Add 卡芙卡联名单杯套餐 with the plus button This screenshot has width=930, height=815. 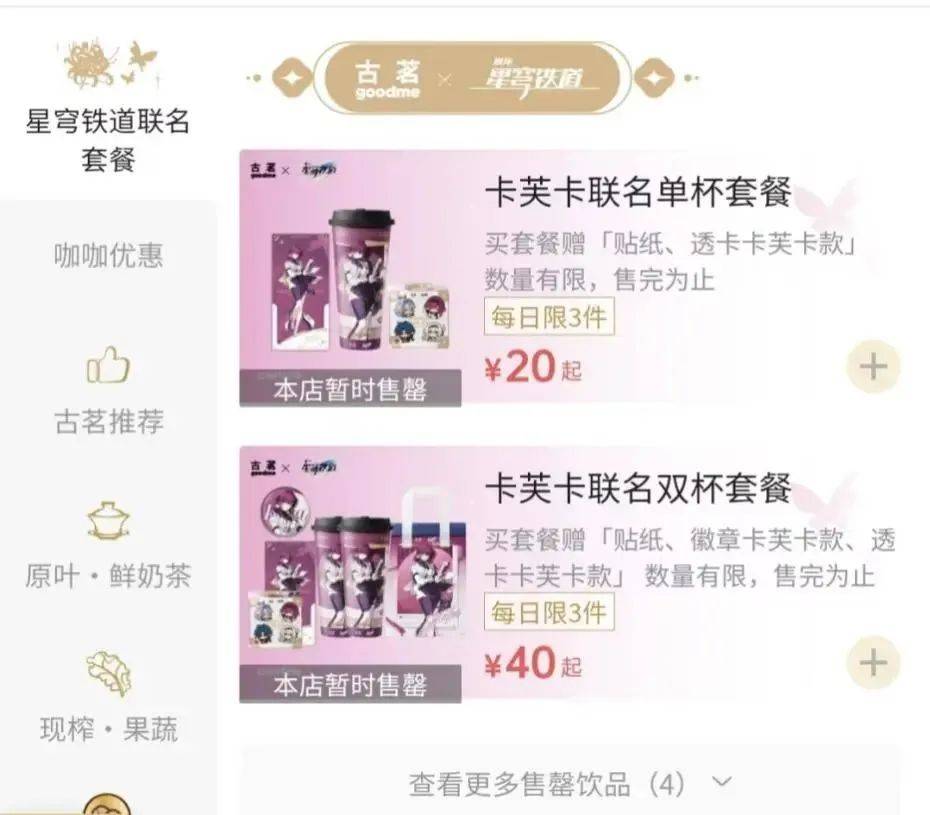pyautogui.click(x=873, y=367)
